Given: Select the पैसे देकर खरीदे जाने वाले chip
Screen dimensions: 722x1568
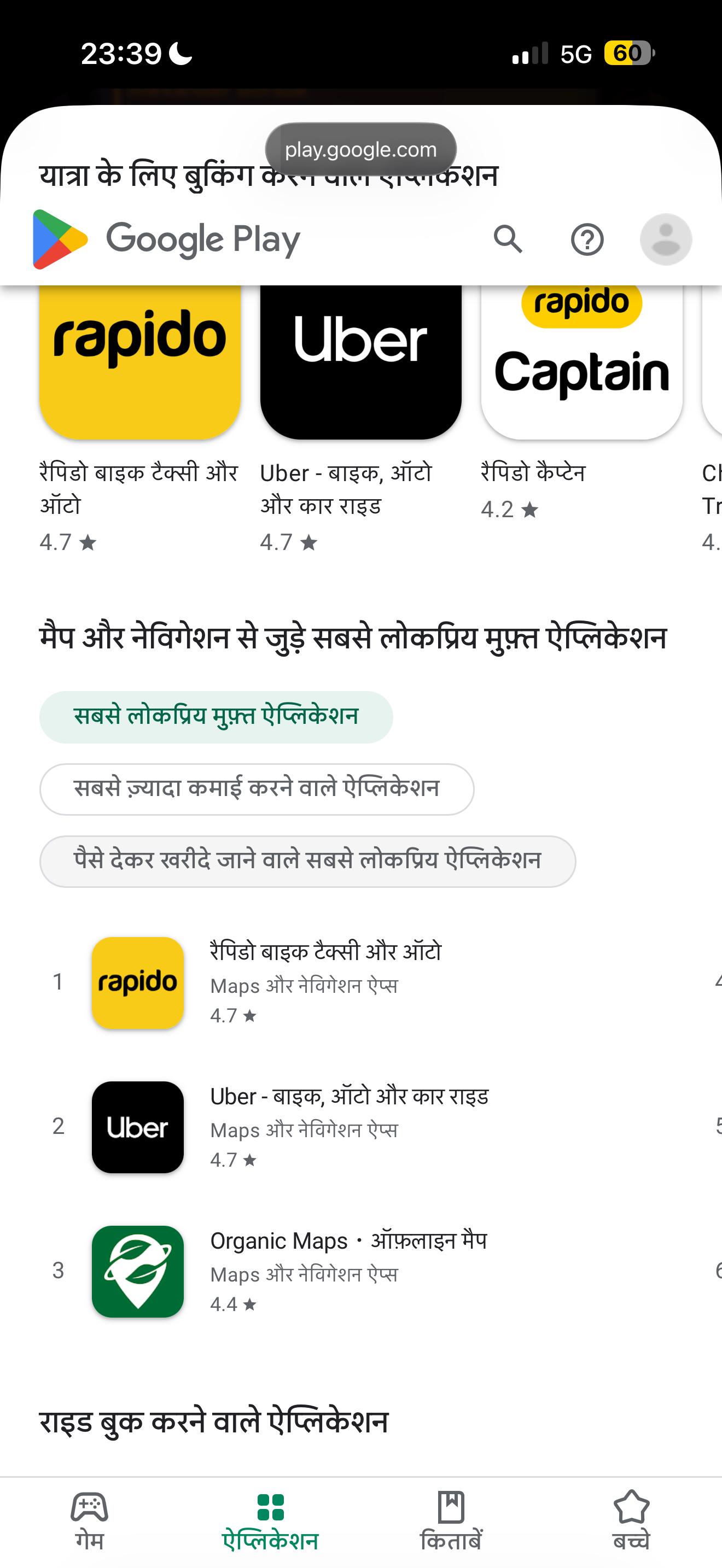Looking at the screenshot, I should tap(307, 861).
